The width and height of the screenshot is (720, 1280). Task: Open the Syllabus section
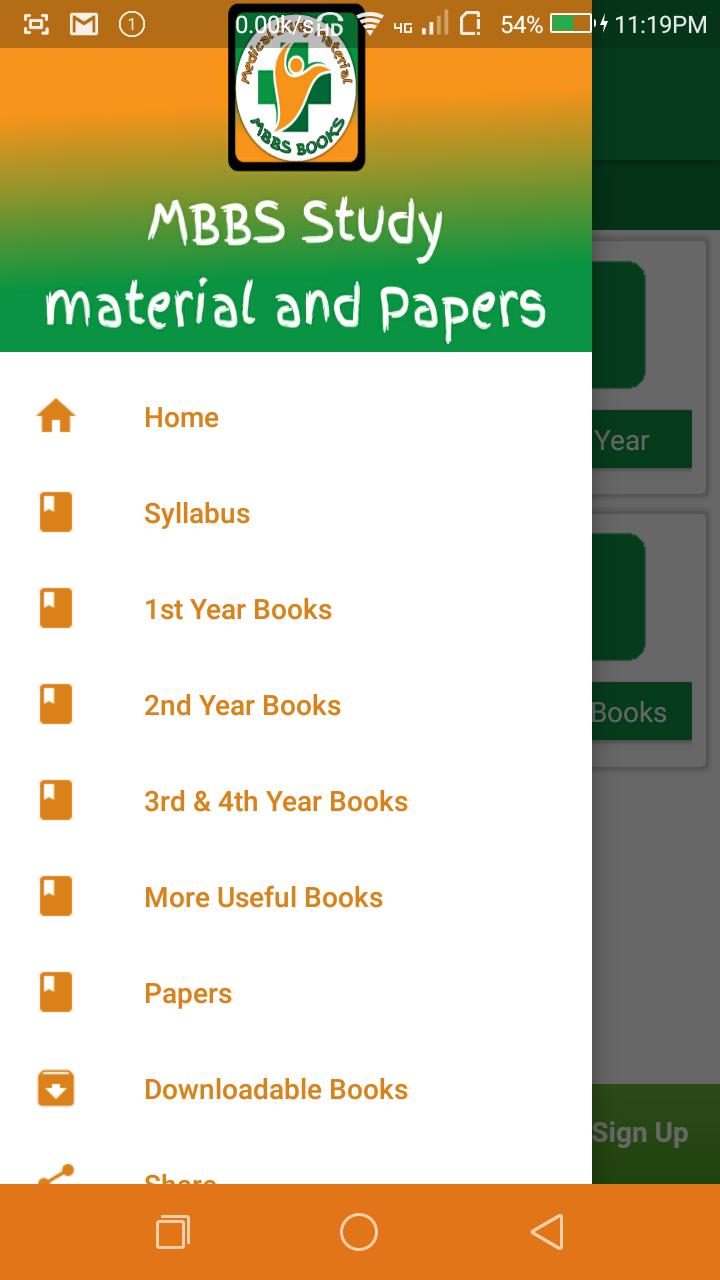pos(196,513)
